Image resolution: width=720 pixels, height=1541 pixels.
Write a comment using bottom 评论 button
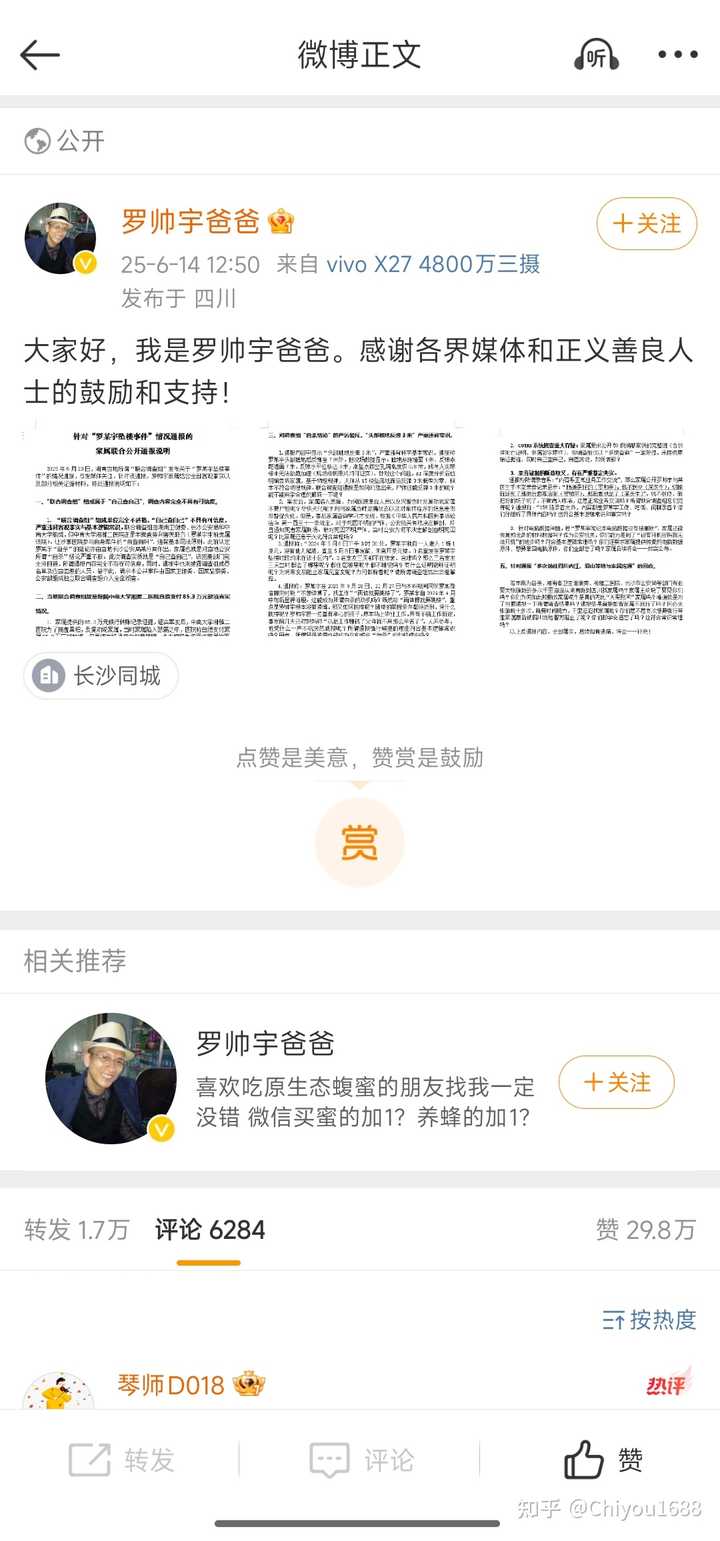[361, 1460]
